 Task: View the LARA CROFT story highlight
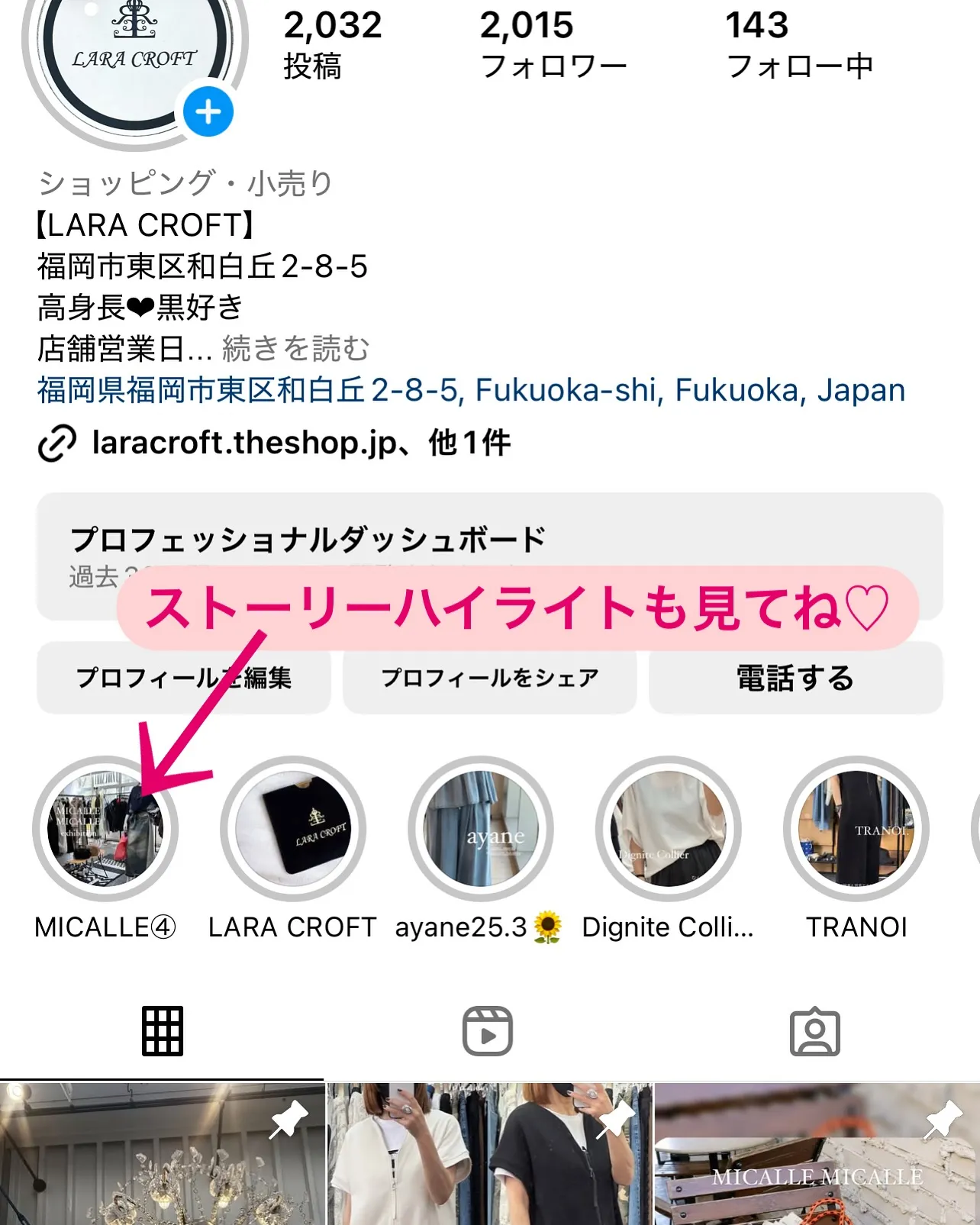tap(293, 829)
